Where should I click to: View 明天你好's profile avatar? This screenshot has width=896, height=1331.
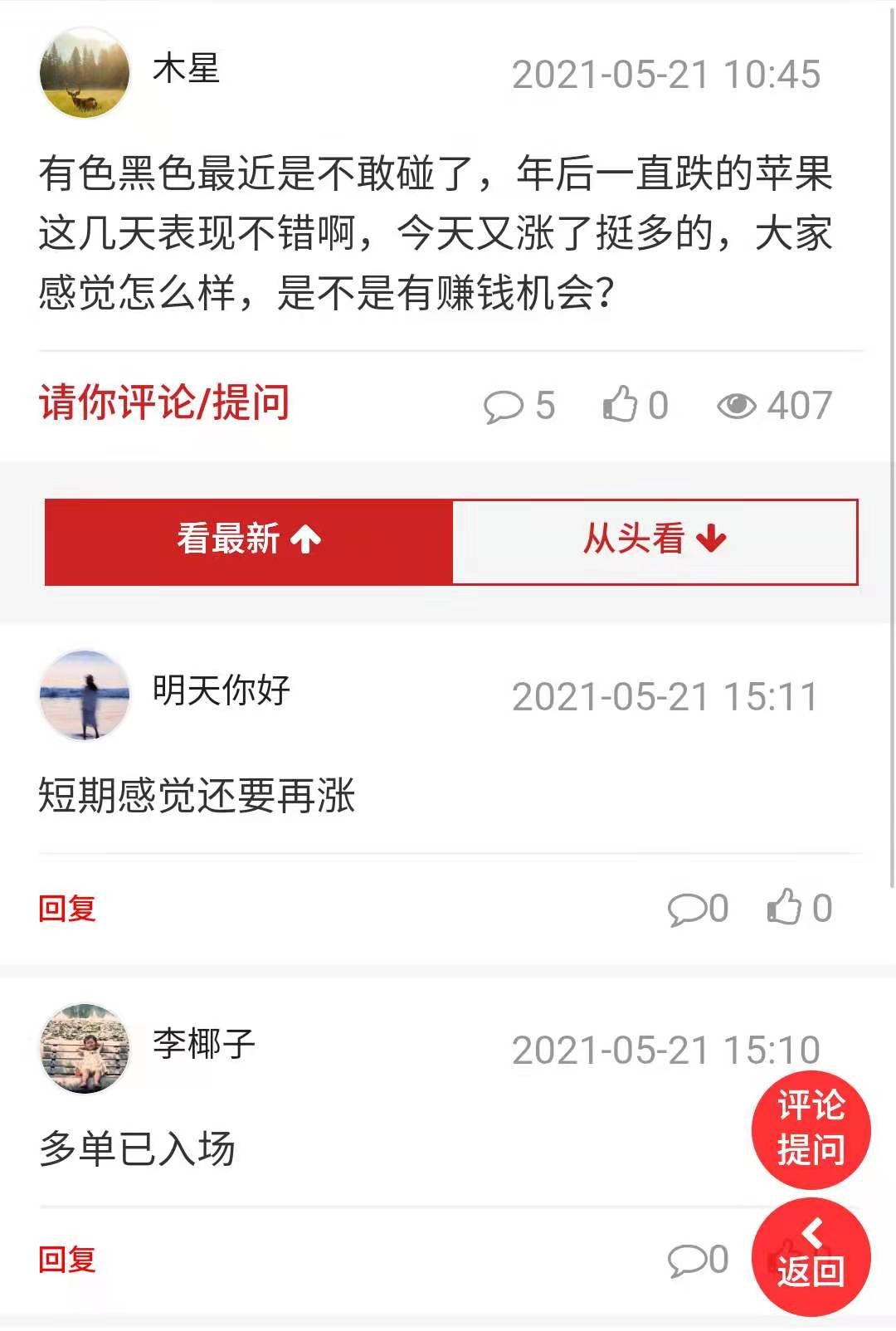pyautogui.click(x=85, y=695)
